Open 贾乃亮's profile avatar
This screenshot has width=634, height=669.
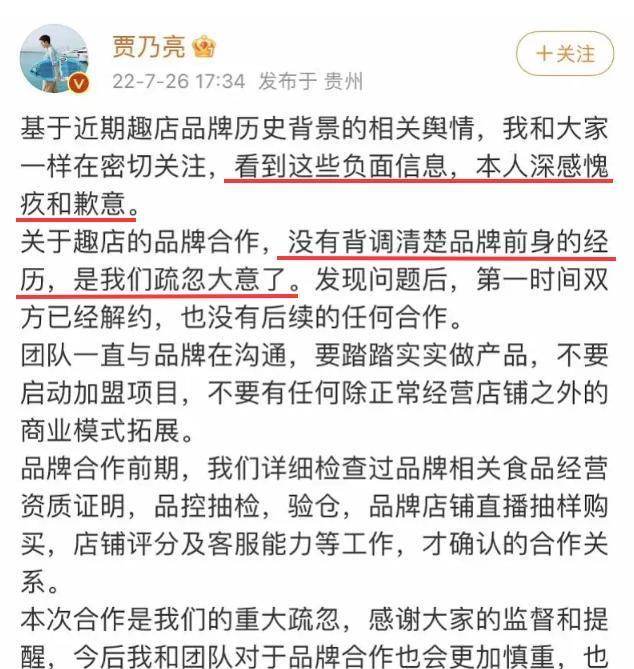pyautogui.click(x=55, y=58)
